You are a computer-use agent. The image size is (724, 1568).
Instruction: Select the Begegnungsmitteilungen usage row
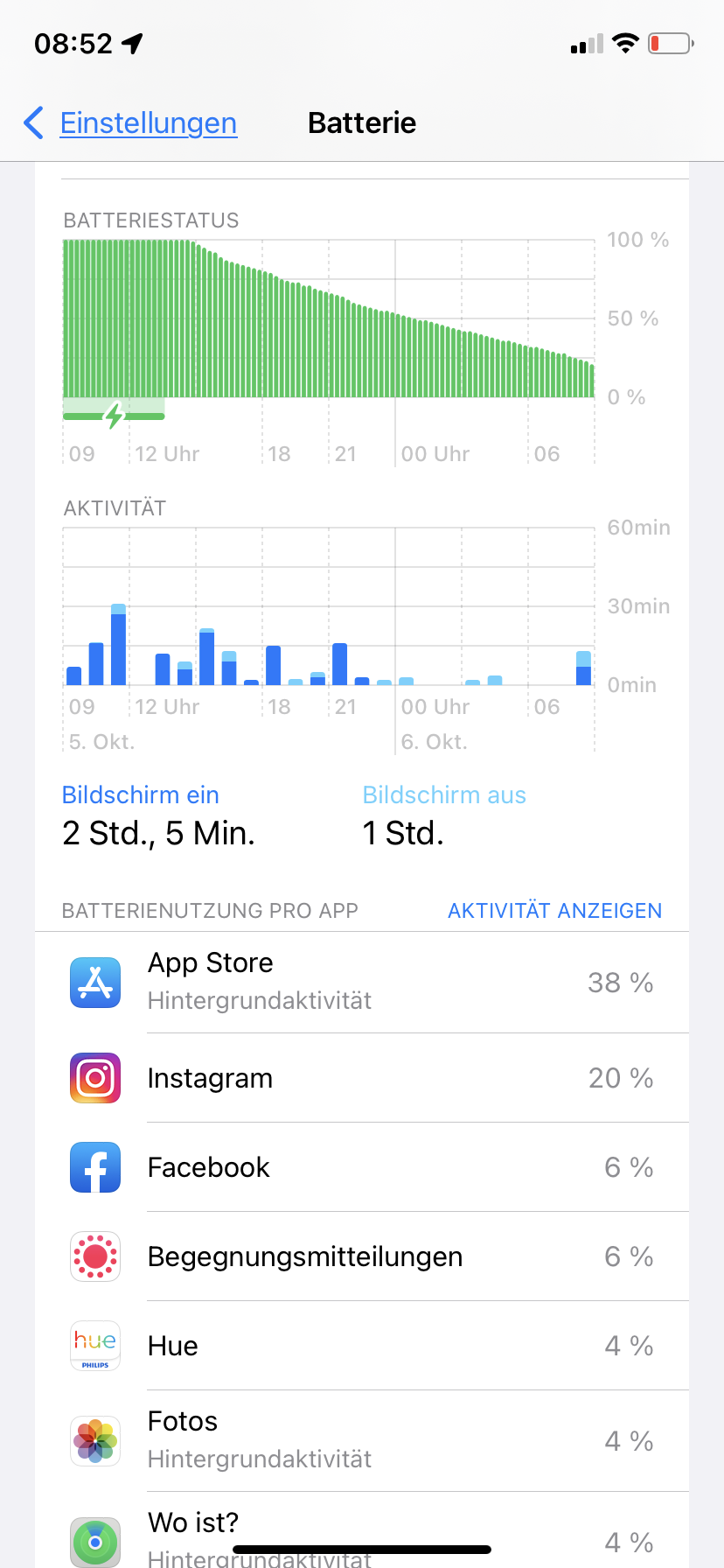pos(362,1256)
